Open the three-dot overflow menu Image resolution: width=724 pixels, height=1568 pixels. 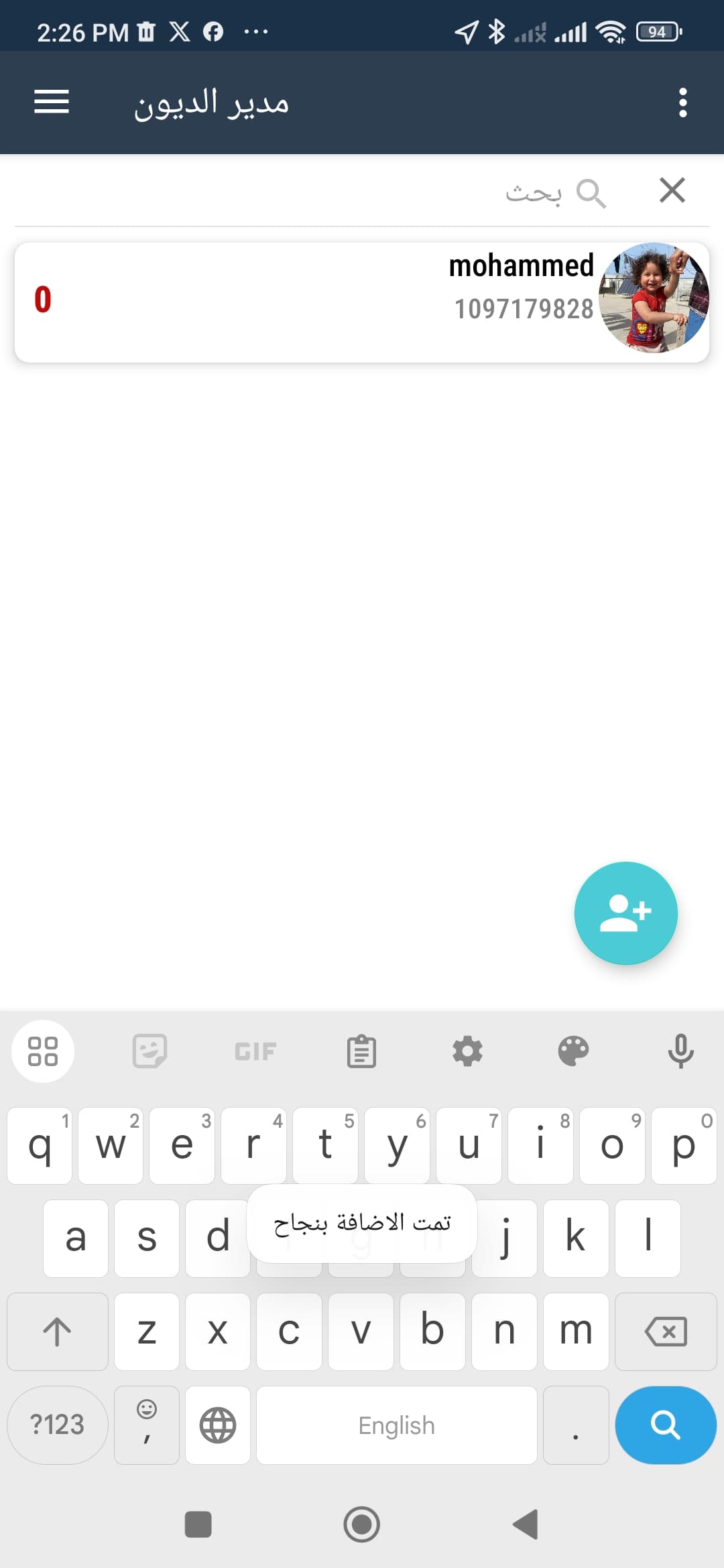click(682, 103)
